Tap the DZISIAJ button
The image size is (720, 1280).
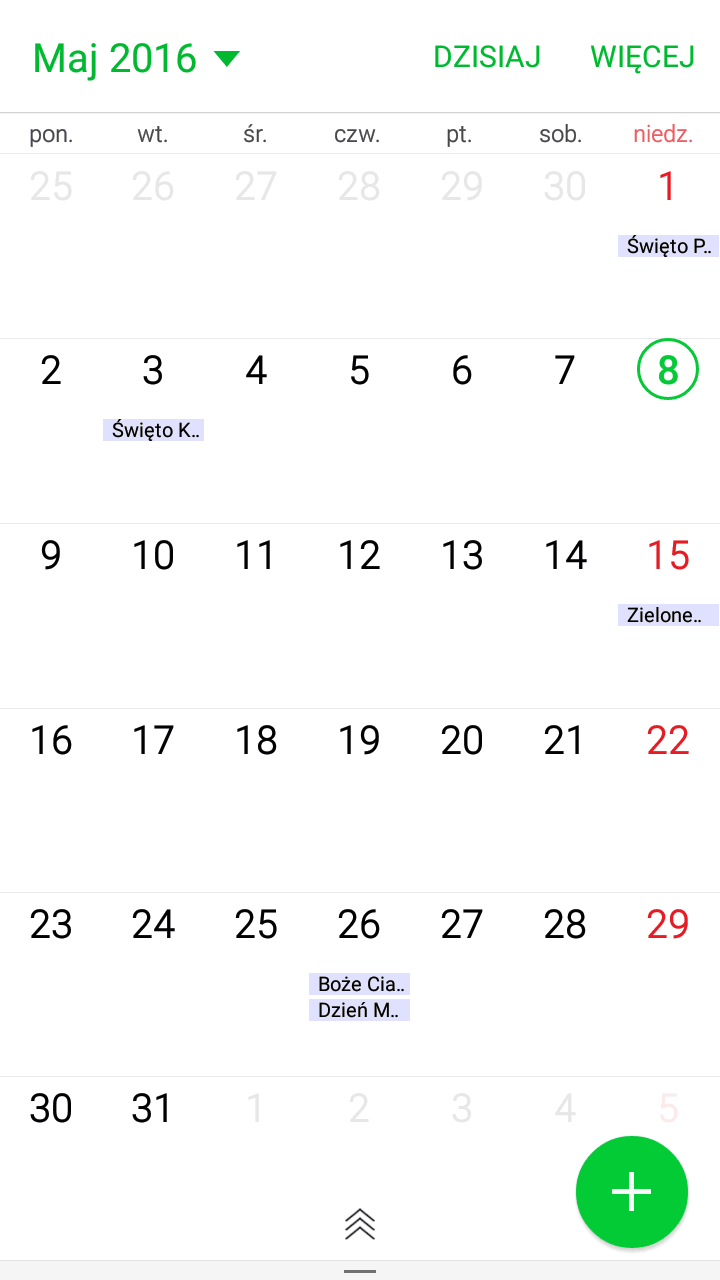pos(487,57)
